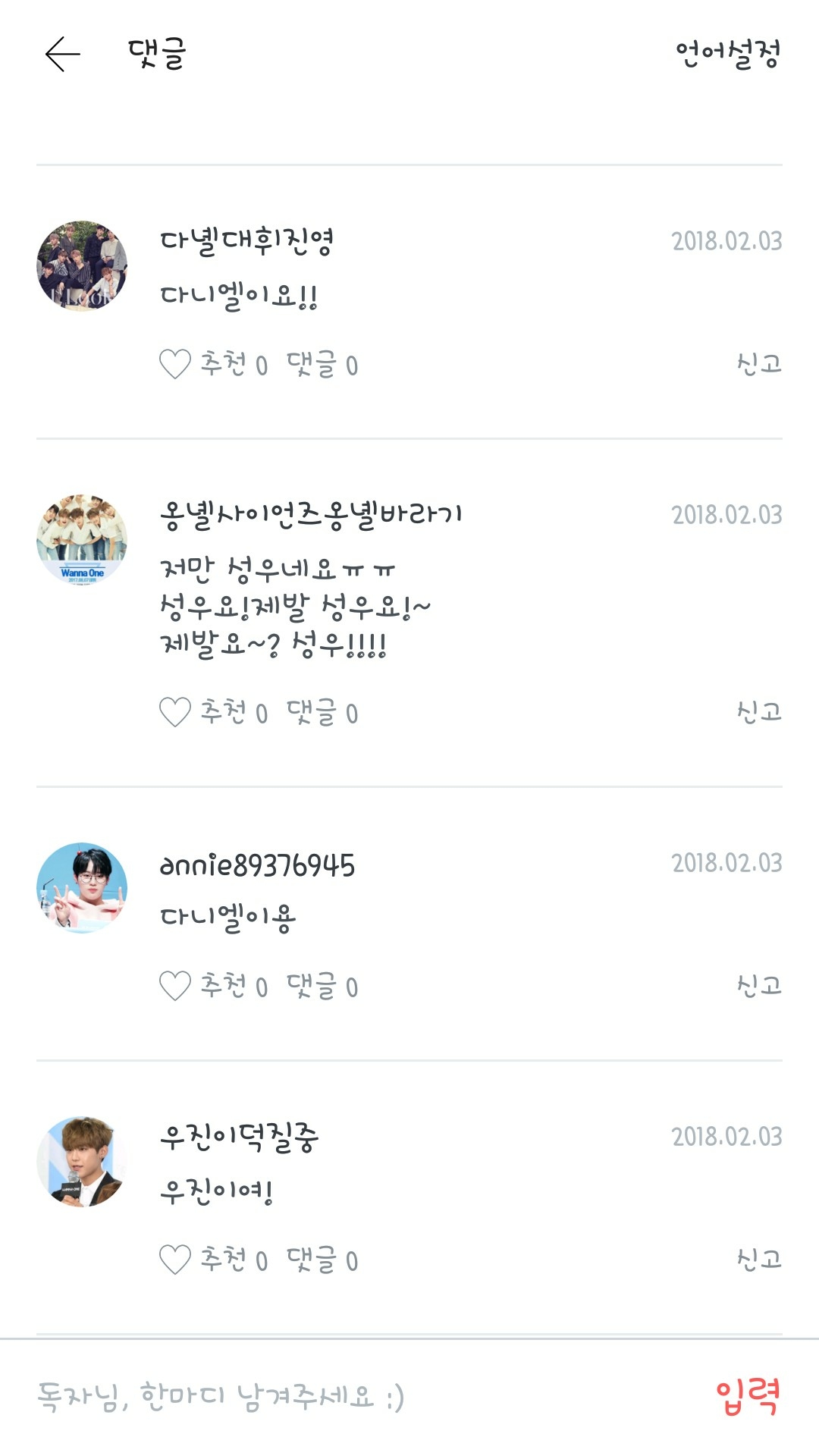Viewport: 819px width, 1456px height.
Task: Report 다녤대휘진영's comment with 신고
Action: pyautogui.click(x=759, y=364)
